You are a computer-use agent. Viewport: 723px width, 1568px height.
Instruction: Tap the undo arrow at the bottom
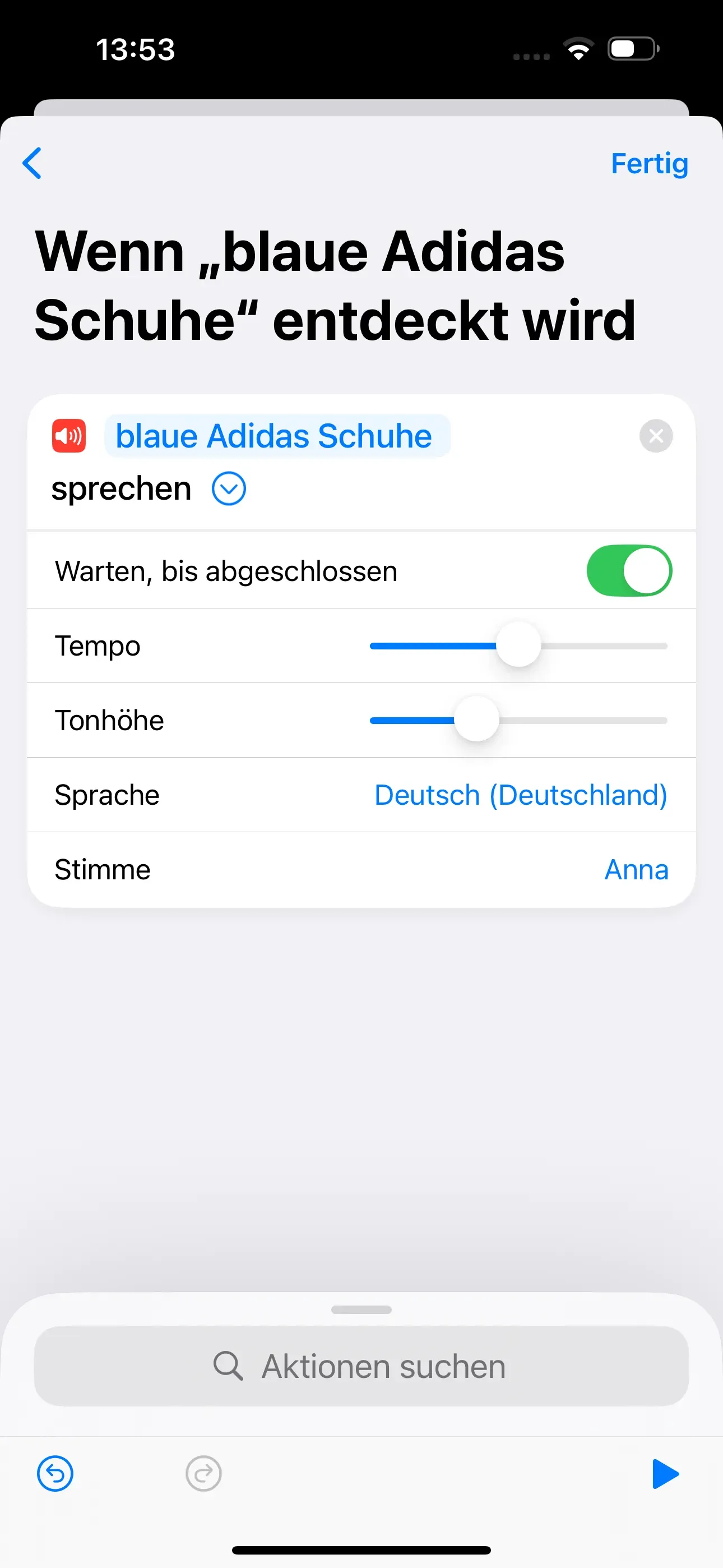(54, 1474)
